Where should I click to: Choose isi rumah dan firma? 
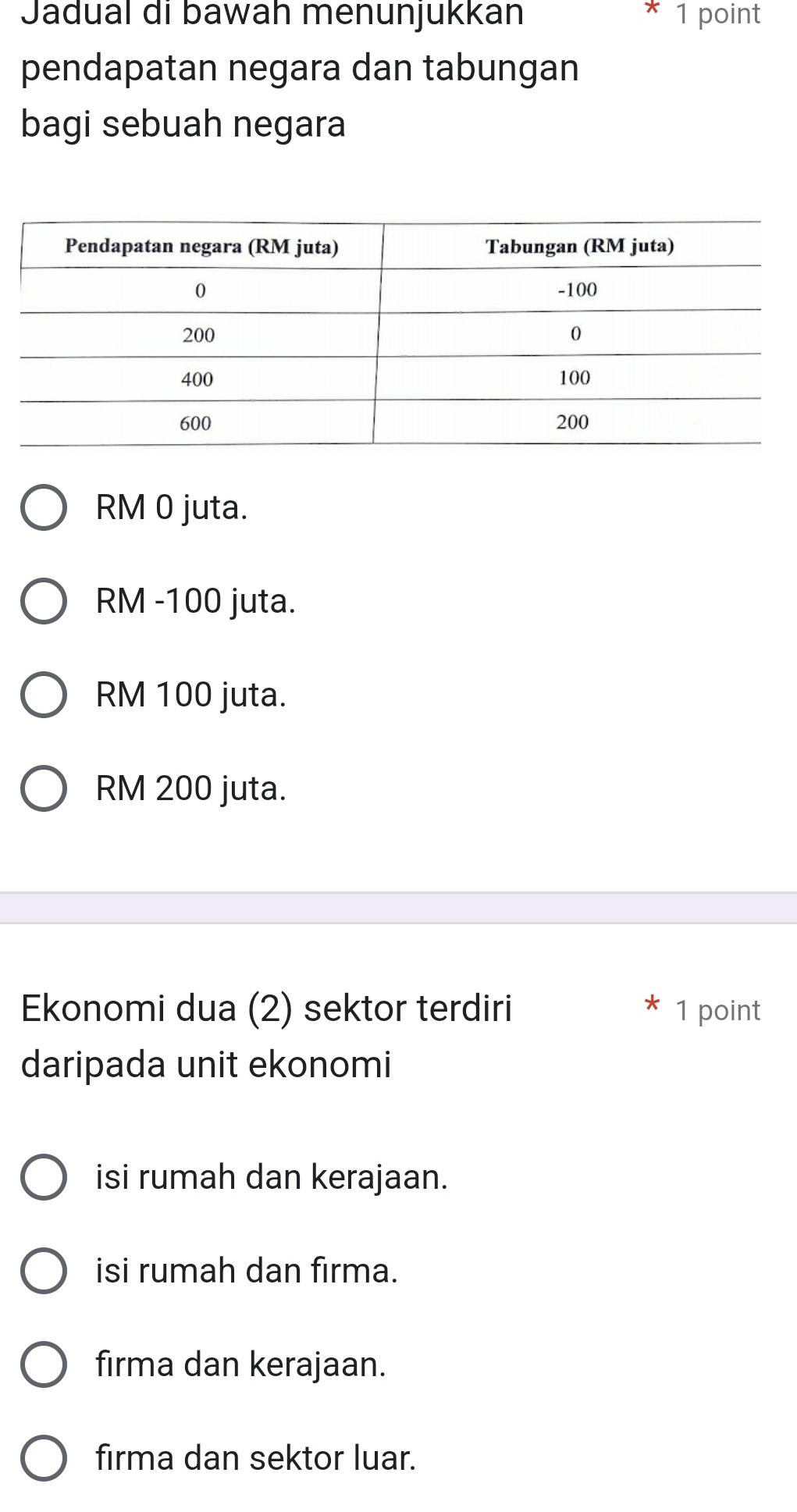(x=44, y=1271)
